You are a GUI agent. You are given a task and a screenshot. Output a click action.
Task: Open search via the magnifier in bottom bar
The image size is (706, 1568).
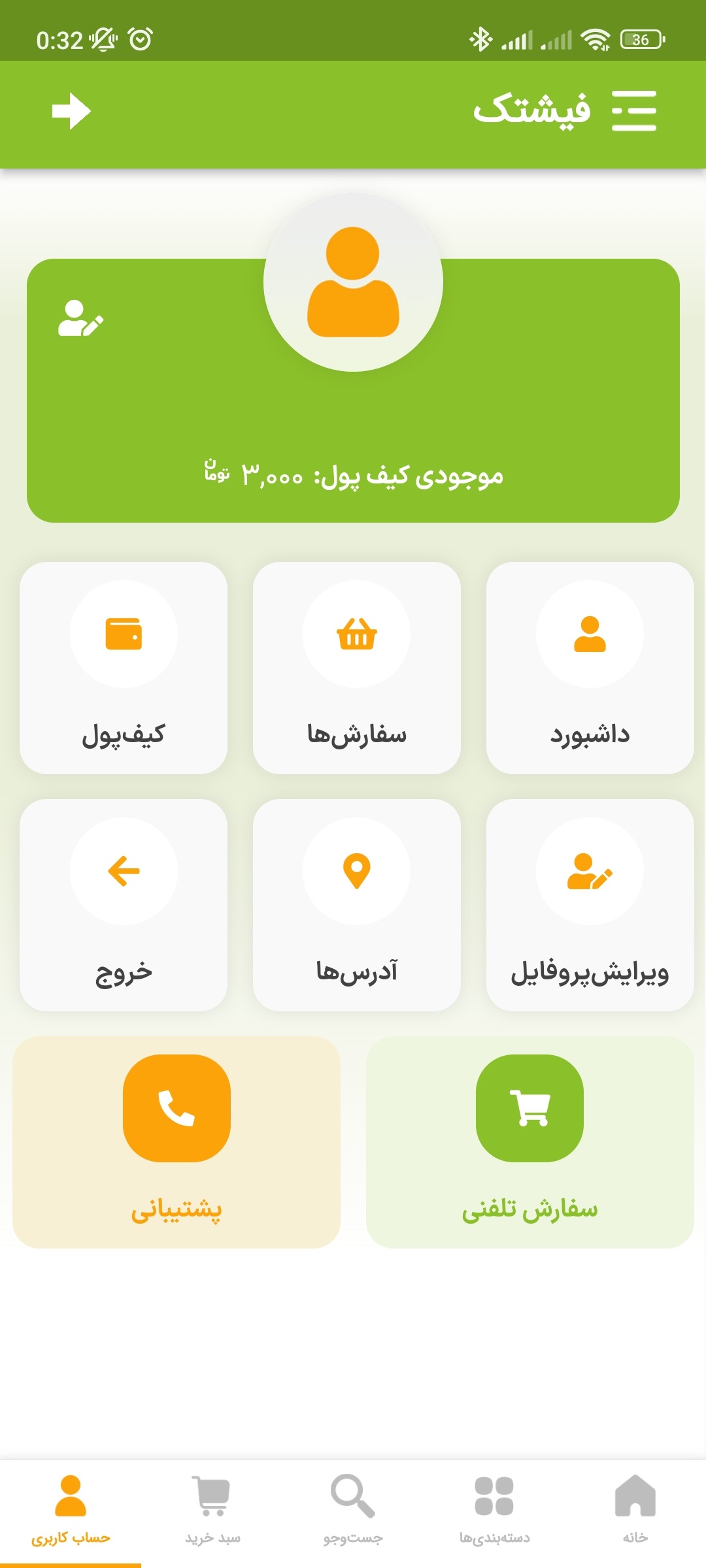(x=352, y=1496)
